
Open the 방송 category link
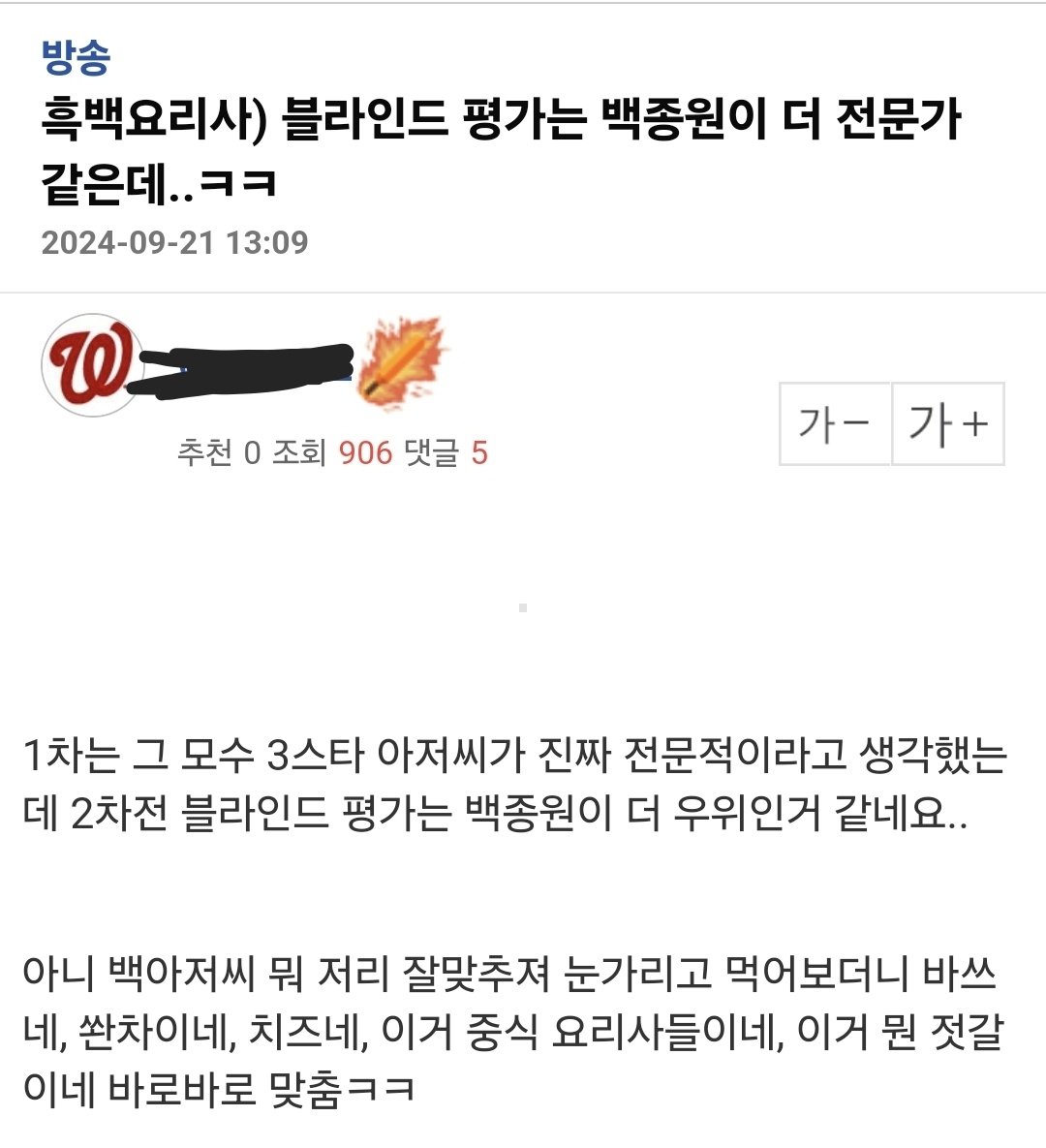point(76,58)
